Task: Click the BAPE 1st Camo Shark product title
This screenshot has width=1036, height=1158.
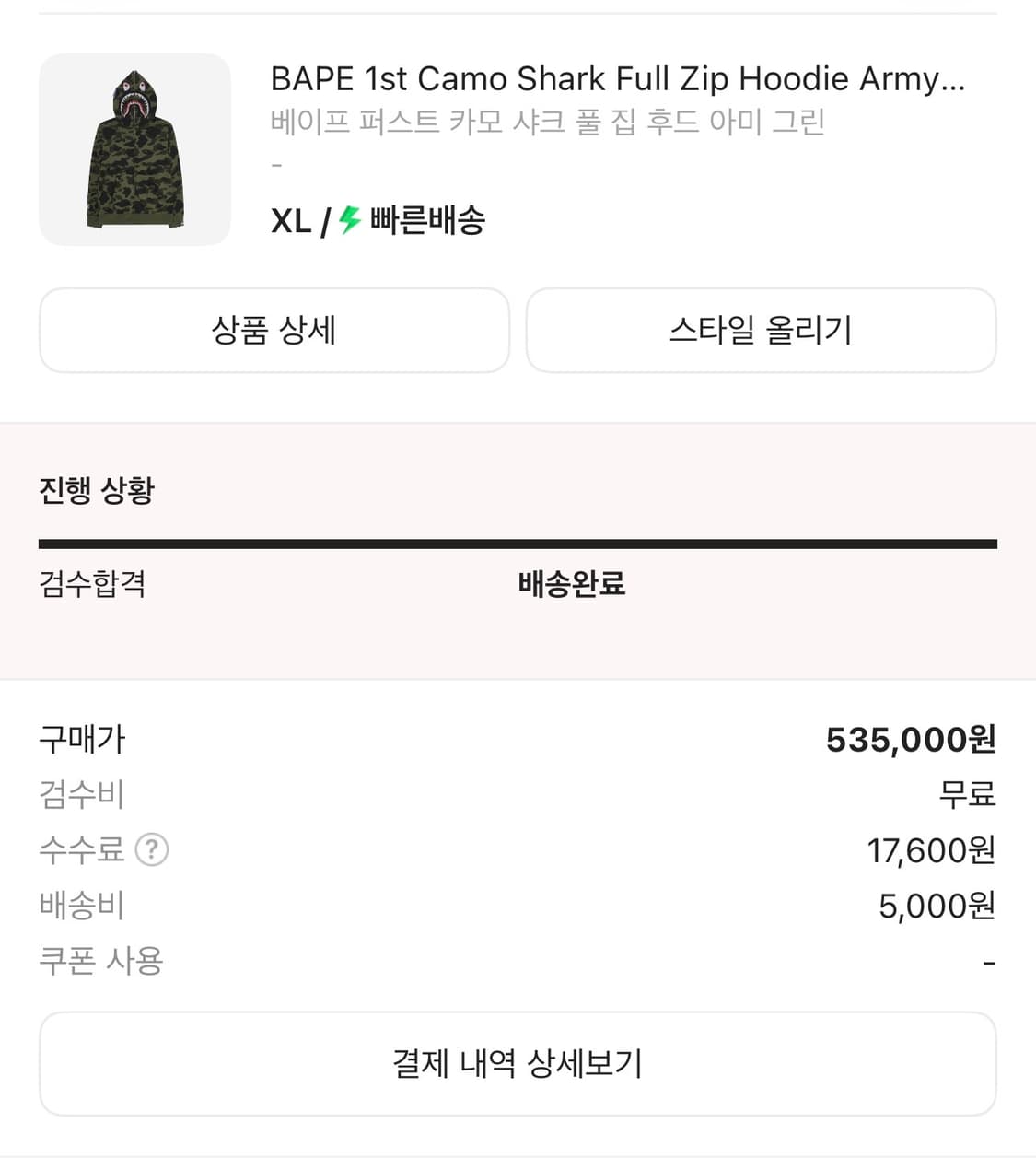Action: pos(615,78)
